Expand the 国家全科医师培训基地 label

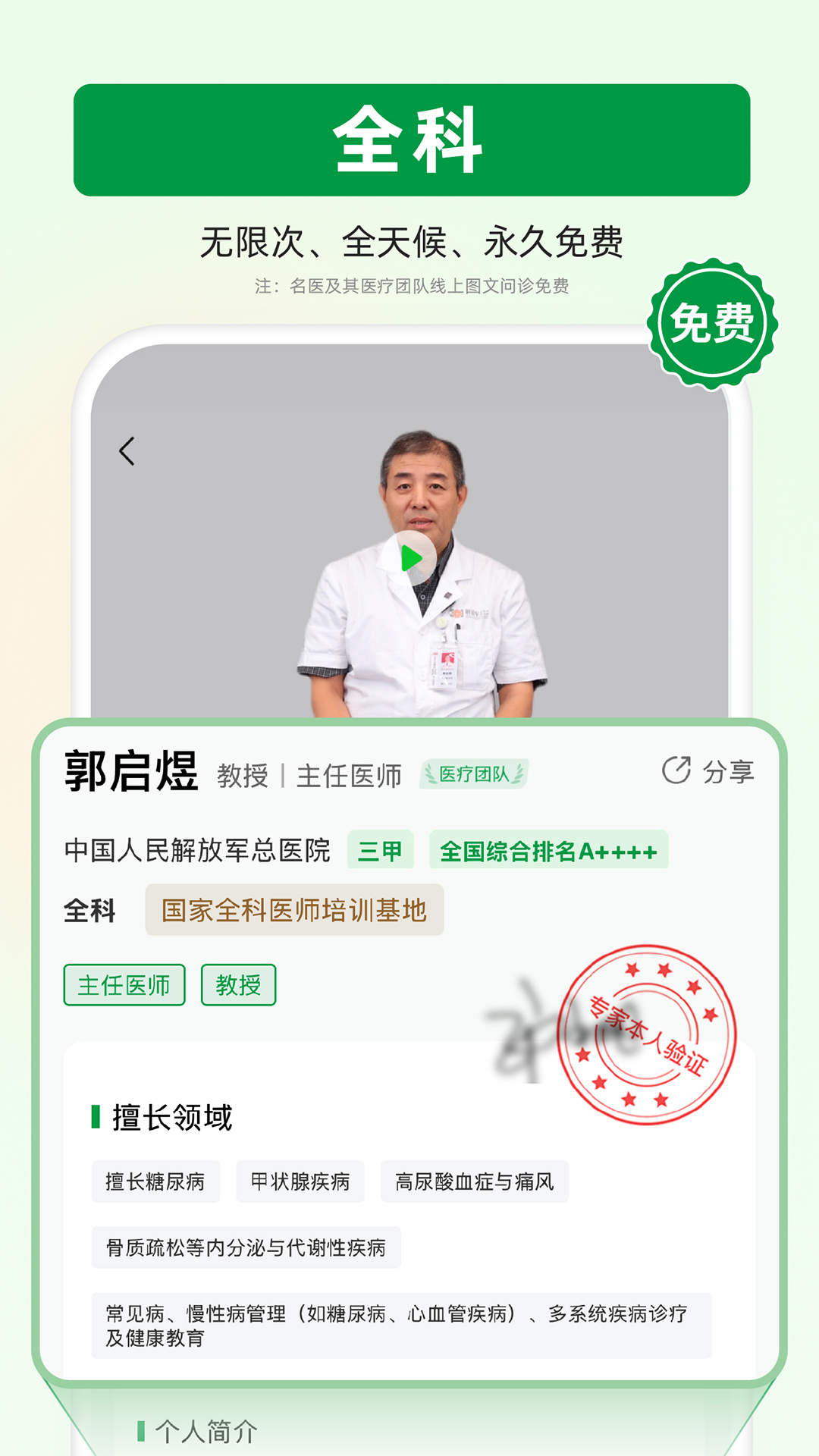294,912
